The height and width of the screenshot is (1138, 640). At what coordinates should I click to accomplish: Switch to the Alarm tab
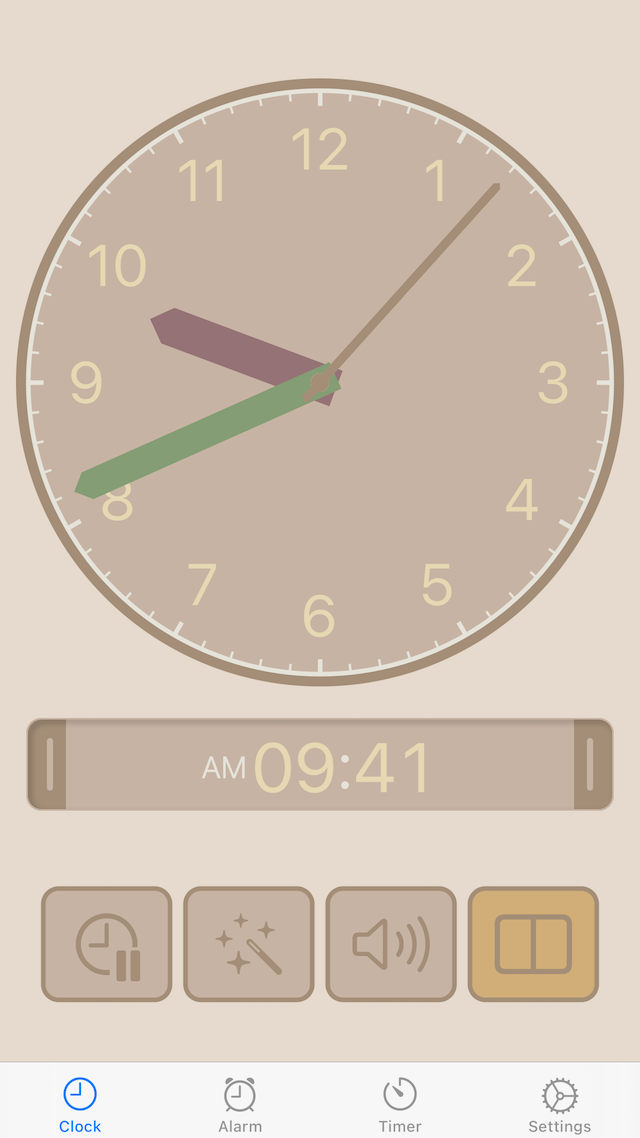240,1105
